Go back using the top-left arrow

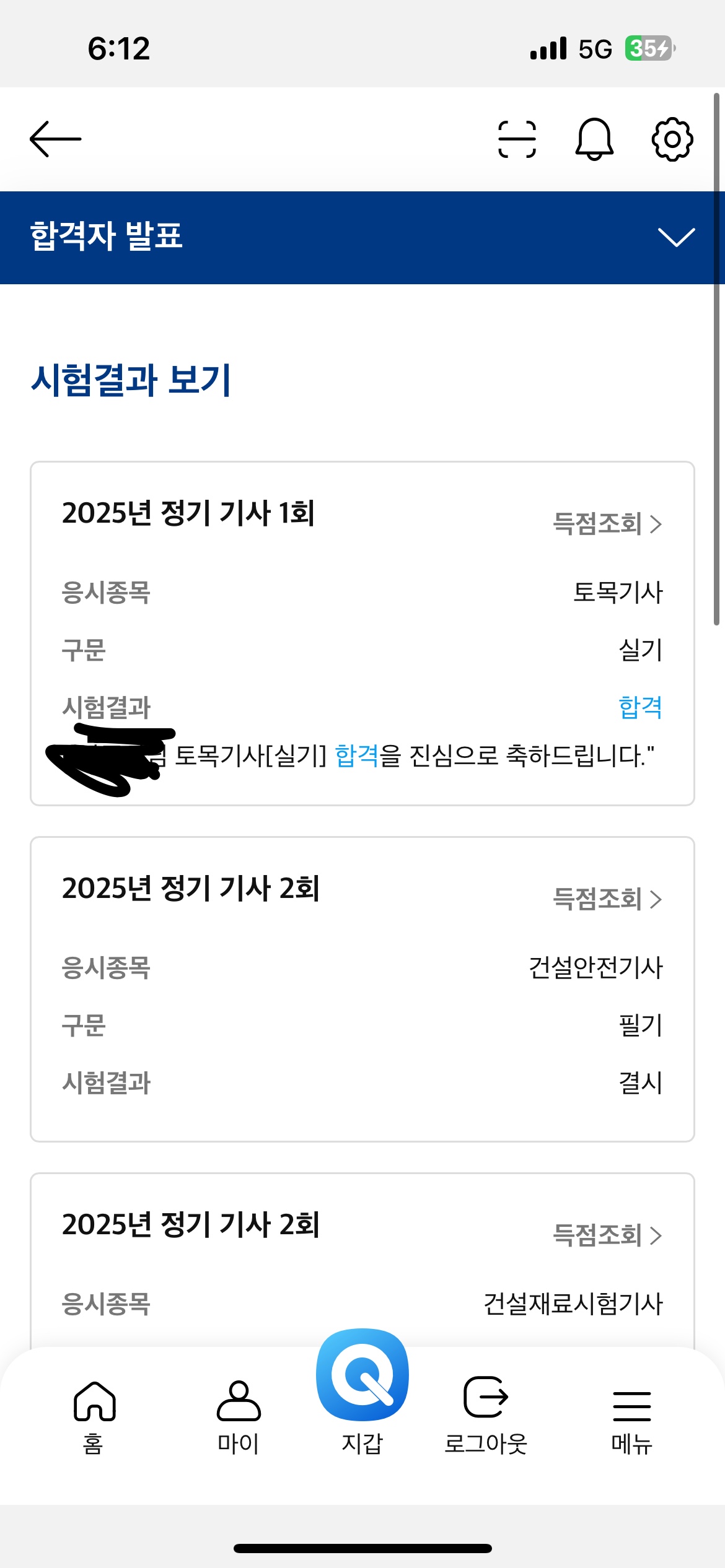(55, 139)
